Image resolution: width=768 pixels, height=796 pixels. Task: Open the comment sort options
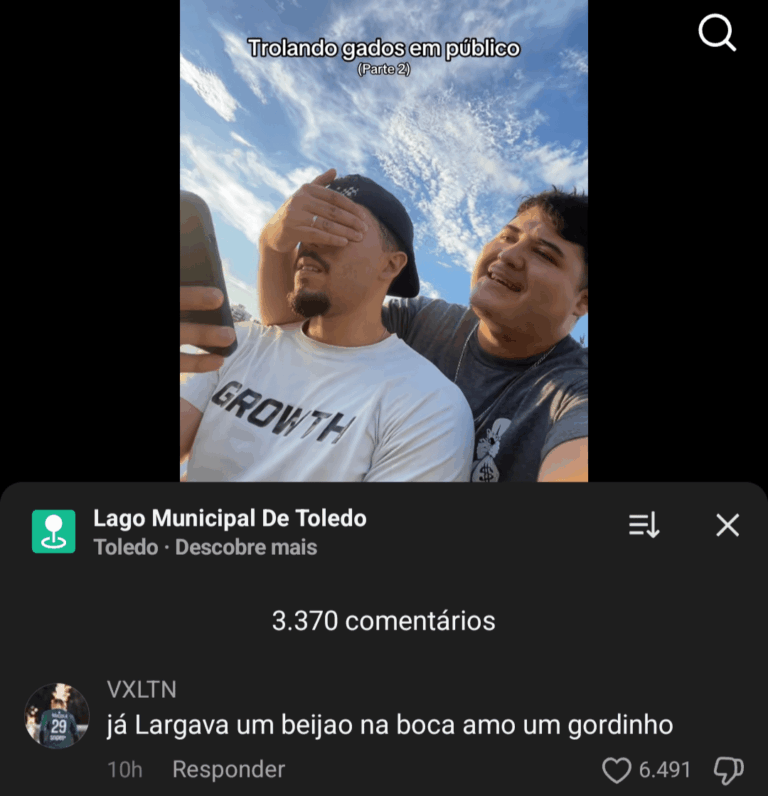click(644, 525)
